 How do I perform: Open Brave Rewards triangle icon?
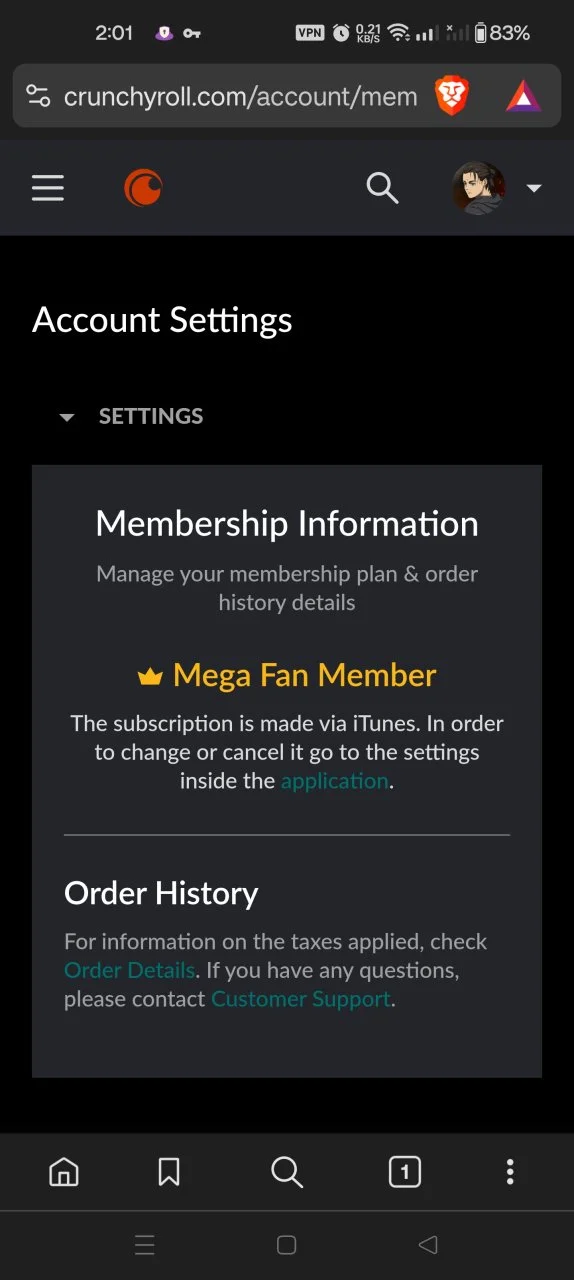pyautogui.click(x=522, y=96)
